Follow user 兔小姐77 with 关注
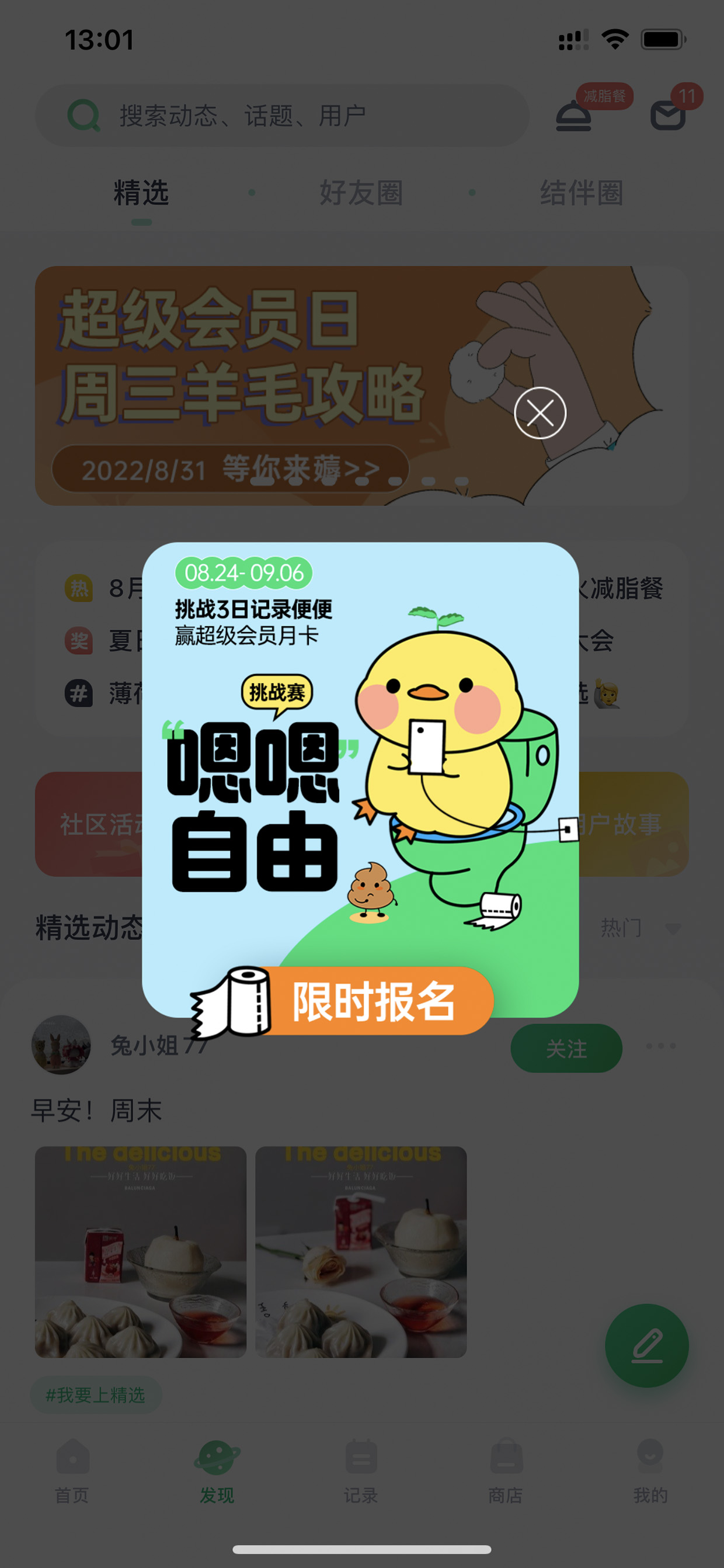This screenshot has width=724, height=1568. click(x=566, y=1048)
